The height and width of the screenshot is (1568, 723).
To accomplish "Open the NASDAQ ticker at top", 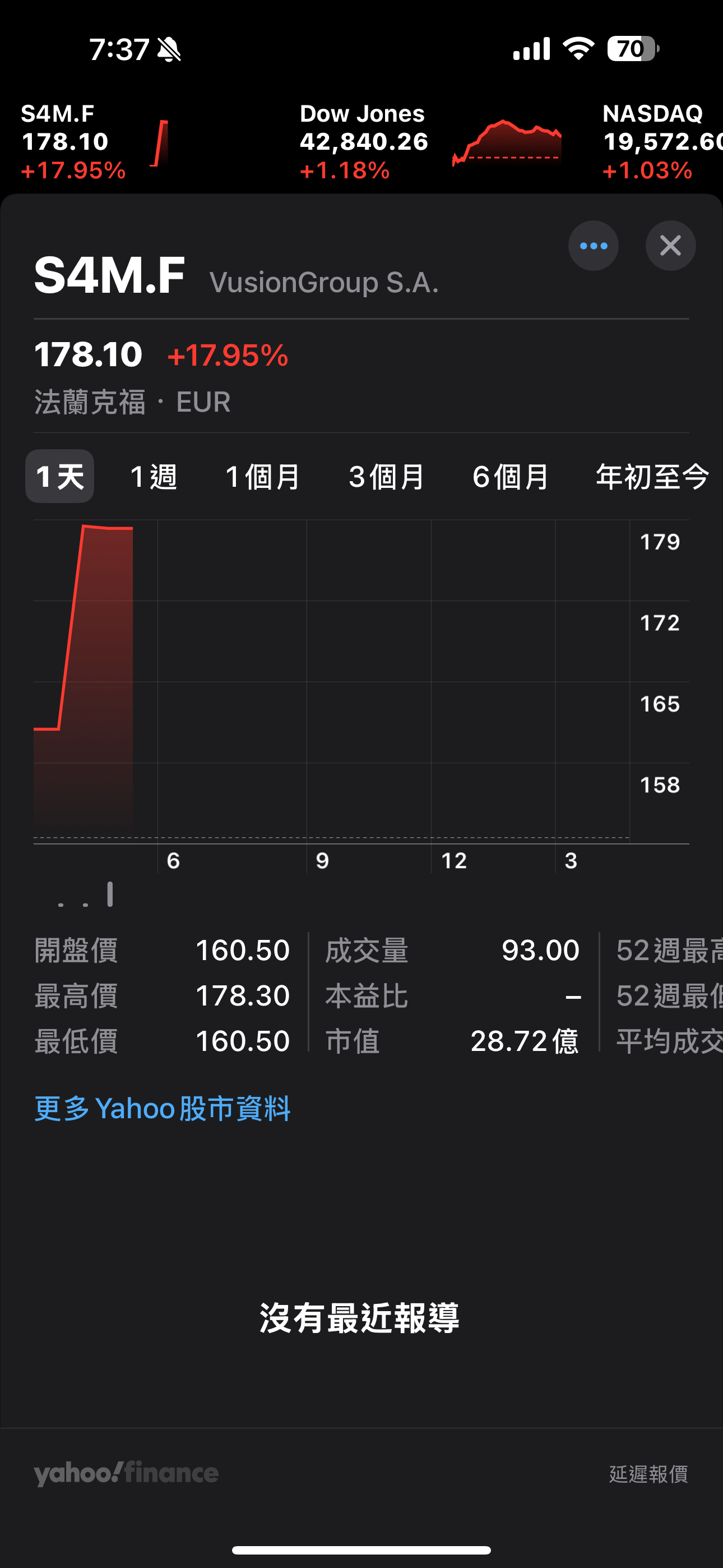I will click(660, 142).
